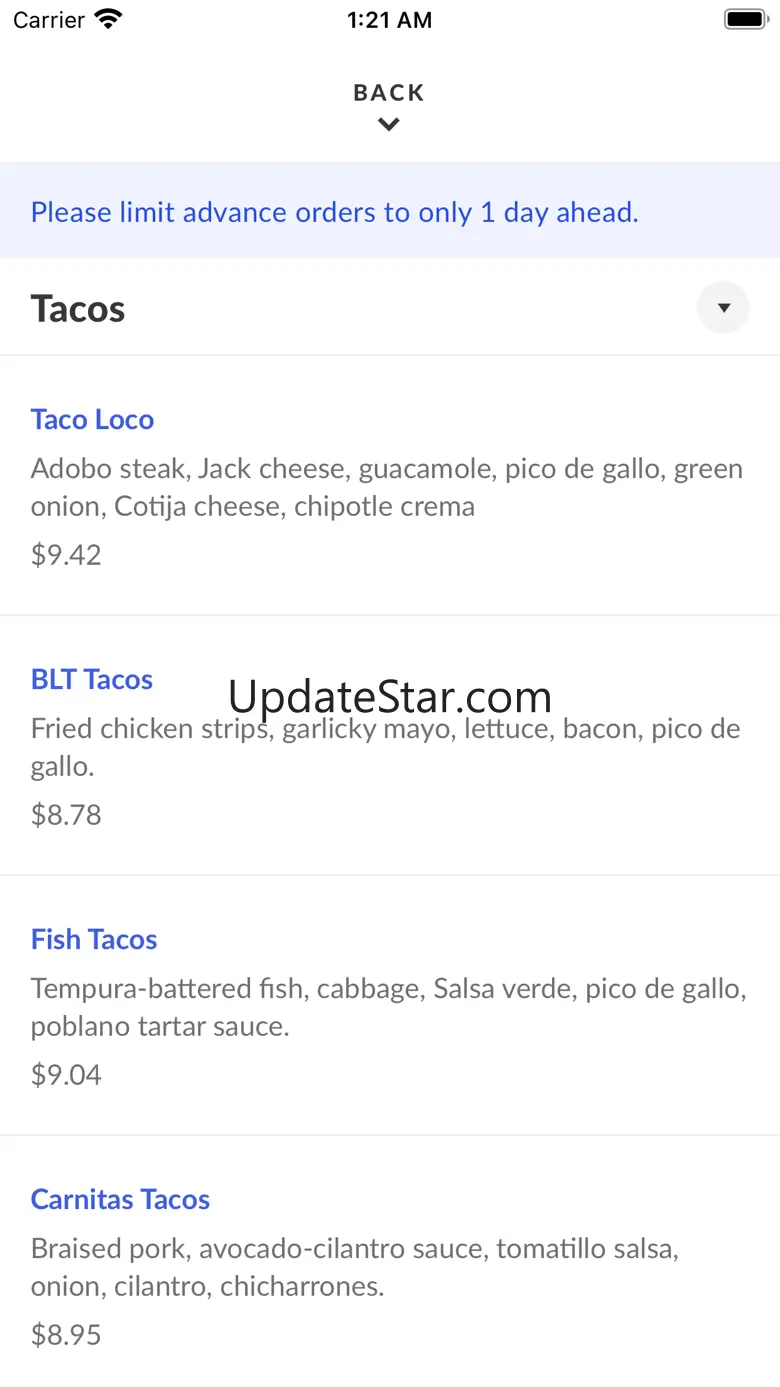
Task: Select BLT Tacos from the menu
Action: coord(92,680)
